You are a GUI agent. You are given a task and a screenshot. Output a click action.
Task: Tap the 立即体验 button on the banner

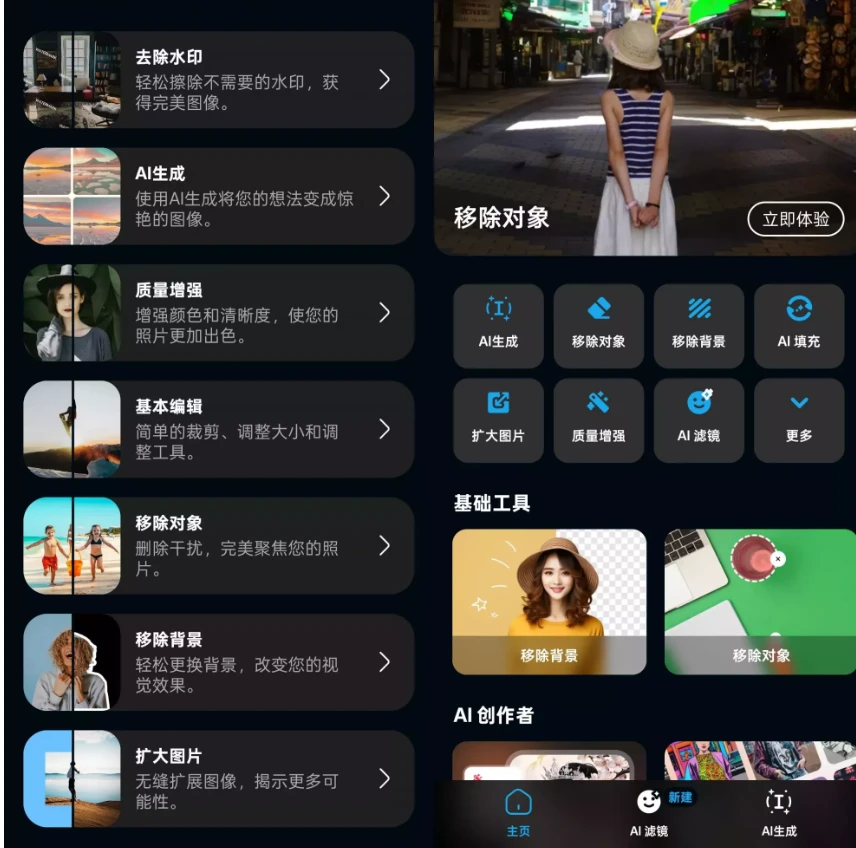pos(795,219)
